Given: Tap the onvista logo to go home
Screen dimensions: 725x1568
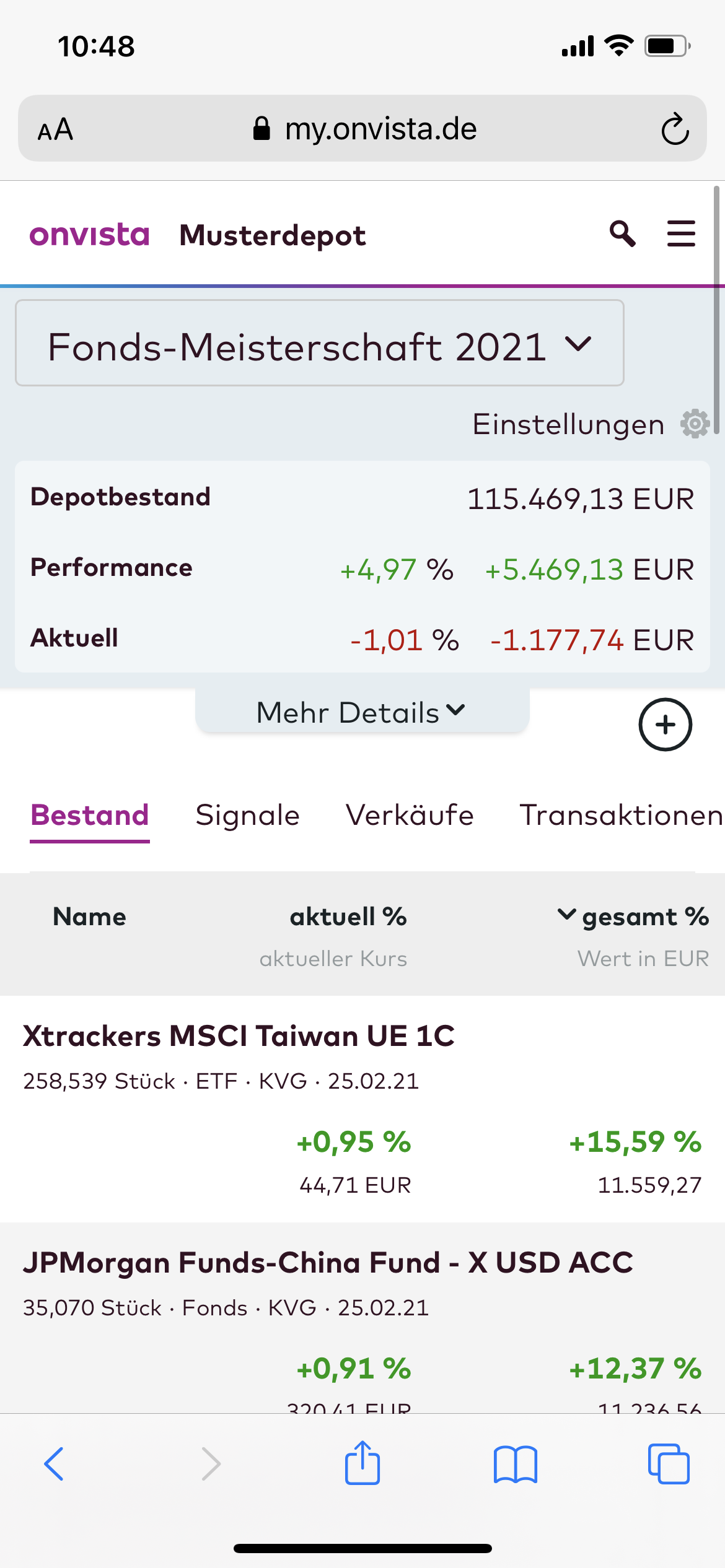Looking at the screenshot, I should 89,235.
